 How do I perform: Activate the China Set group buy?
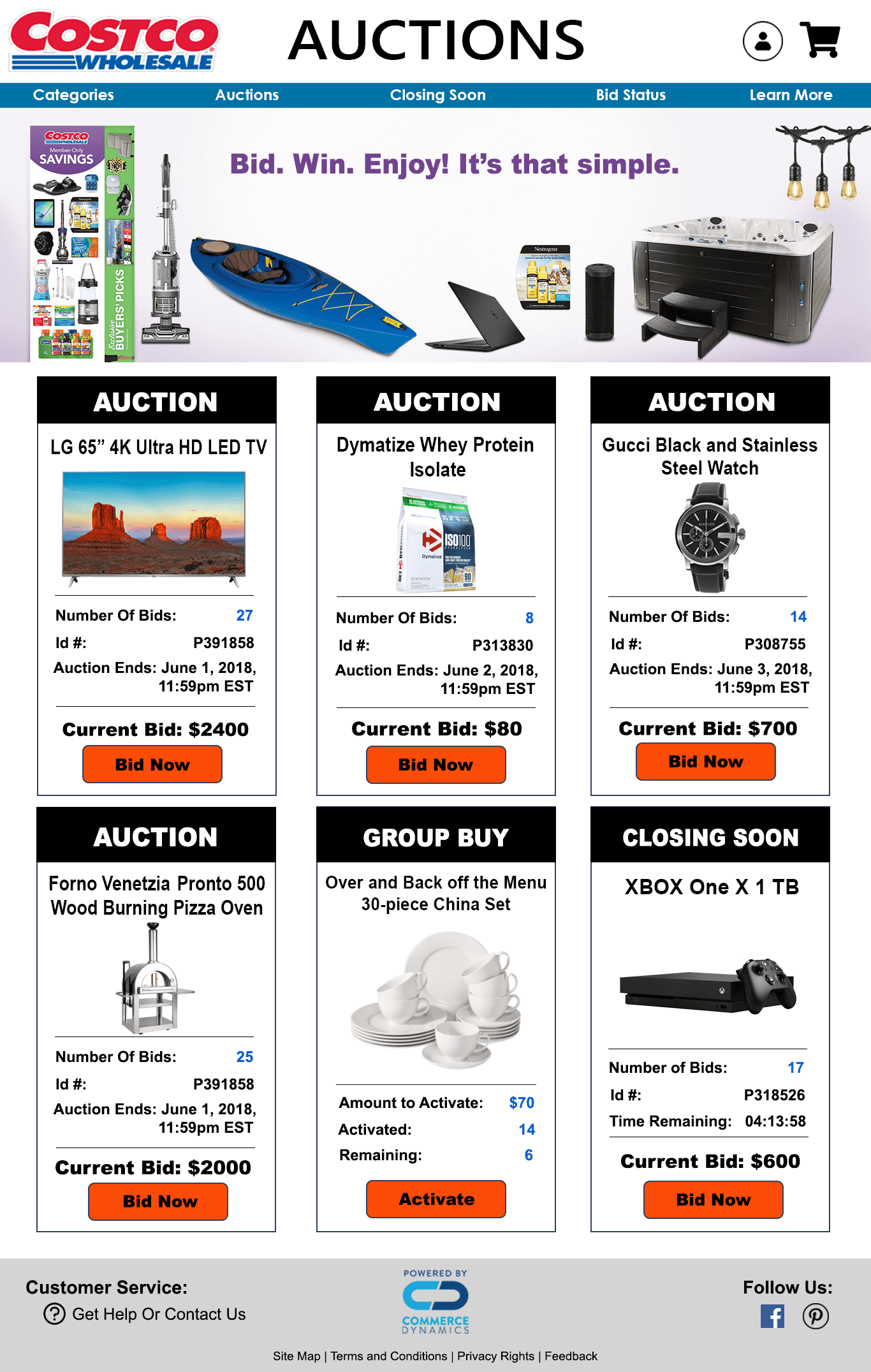pyautogui.click(x=435, y=1199)
